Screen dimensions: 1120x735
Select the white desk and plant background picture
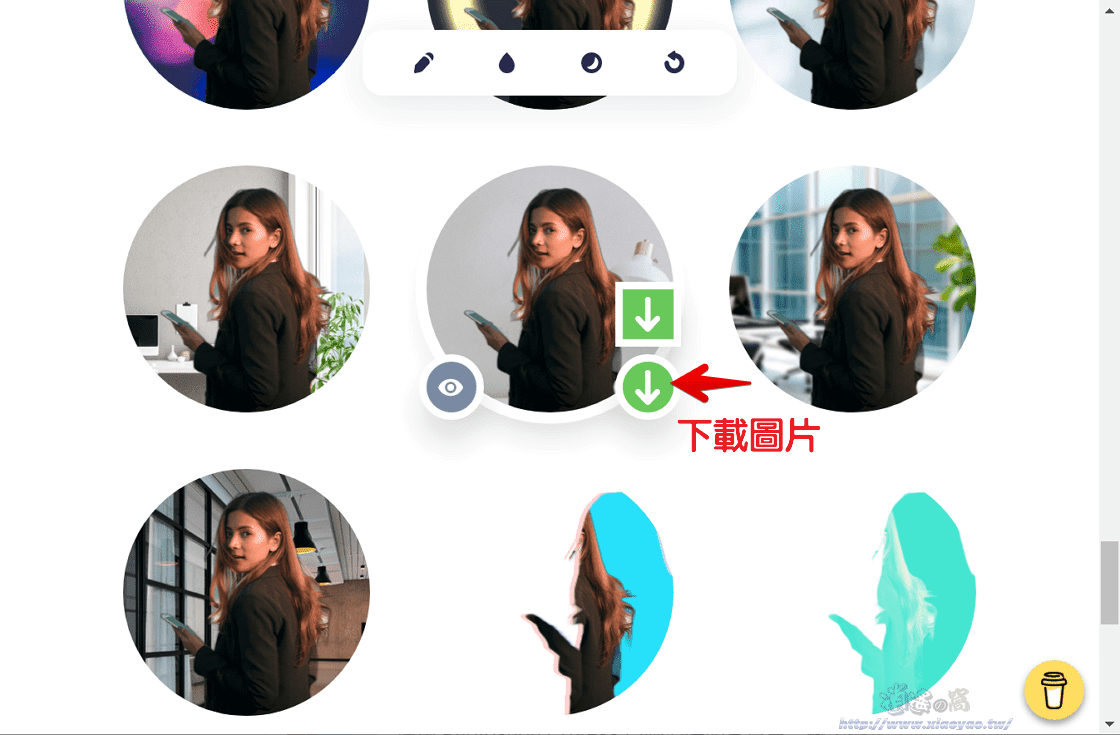click(246, 288)
